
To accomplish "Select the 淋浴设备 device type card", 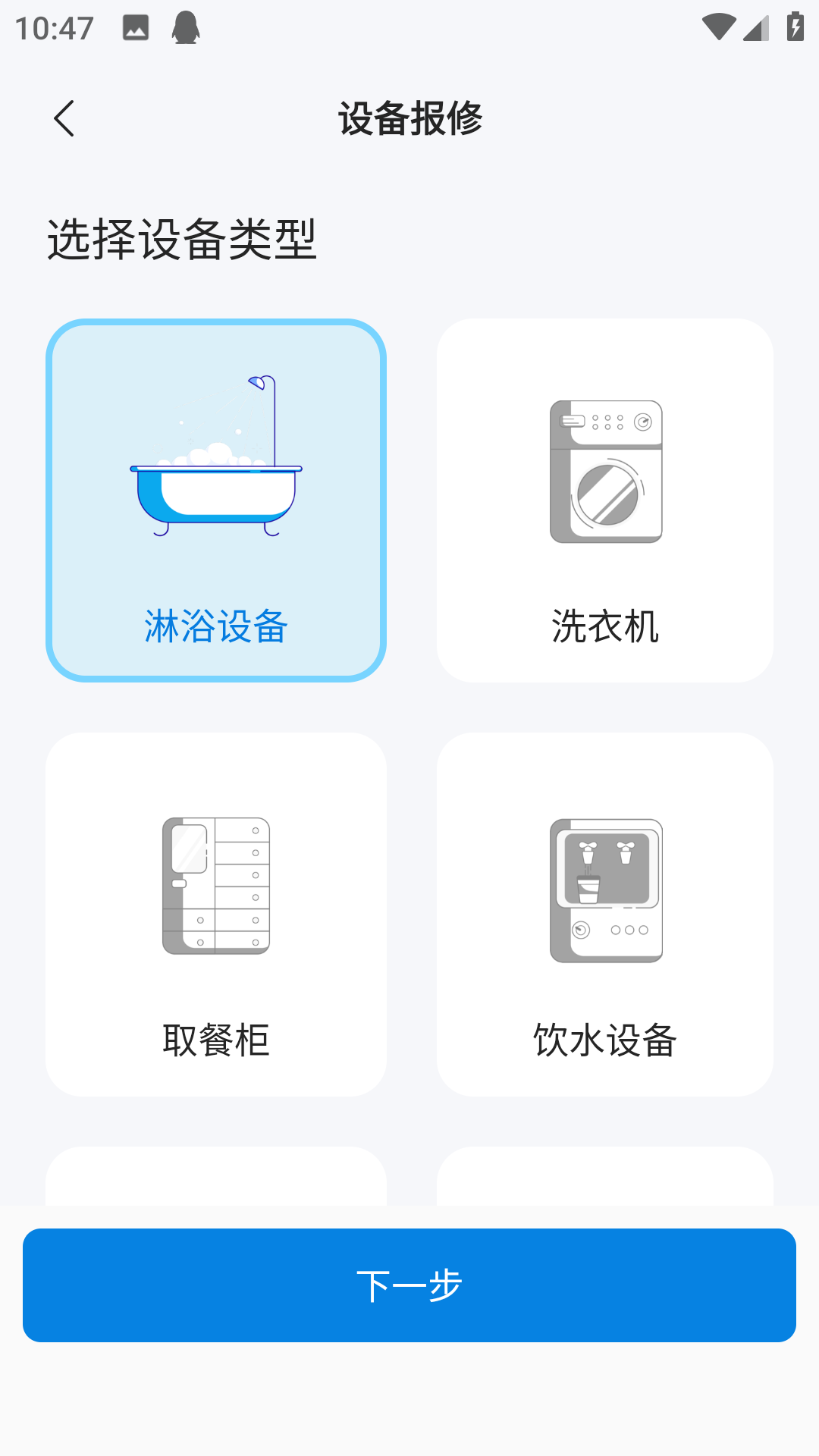I will [216, 500].
